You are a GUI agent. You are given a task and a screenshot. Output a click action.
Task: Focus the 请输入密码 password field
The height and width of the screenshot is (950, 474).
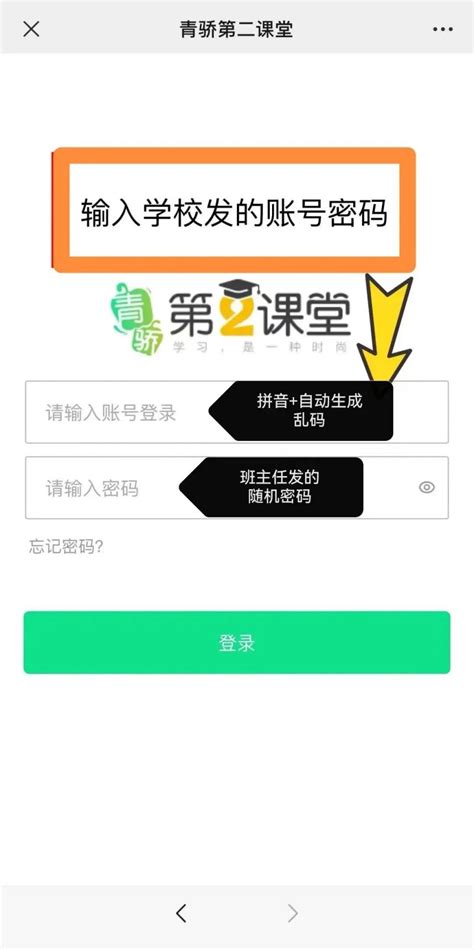237,488
